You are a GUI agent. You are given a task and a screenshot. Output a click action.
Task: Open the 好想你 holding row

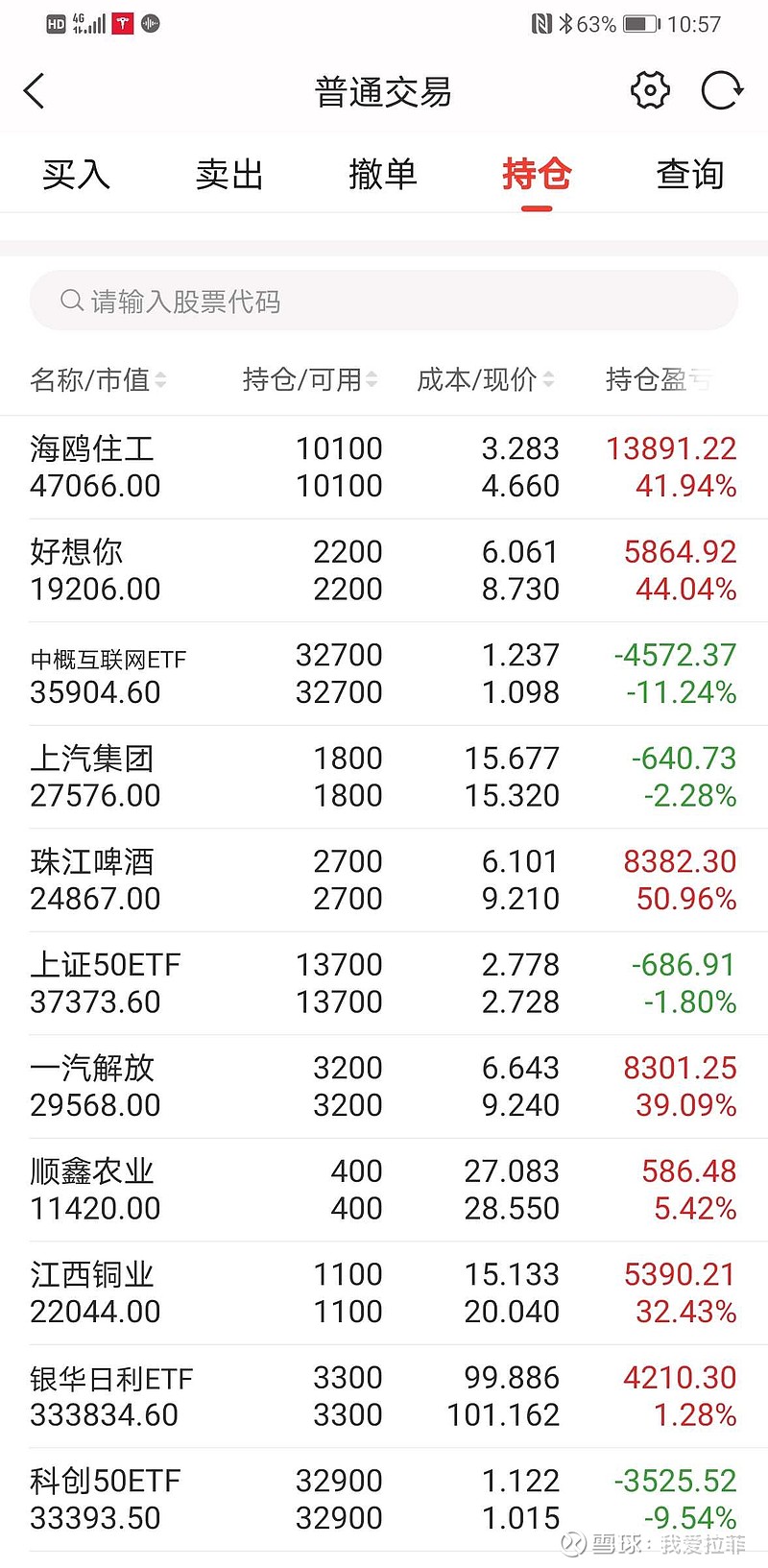tap(384, 570)
